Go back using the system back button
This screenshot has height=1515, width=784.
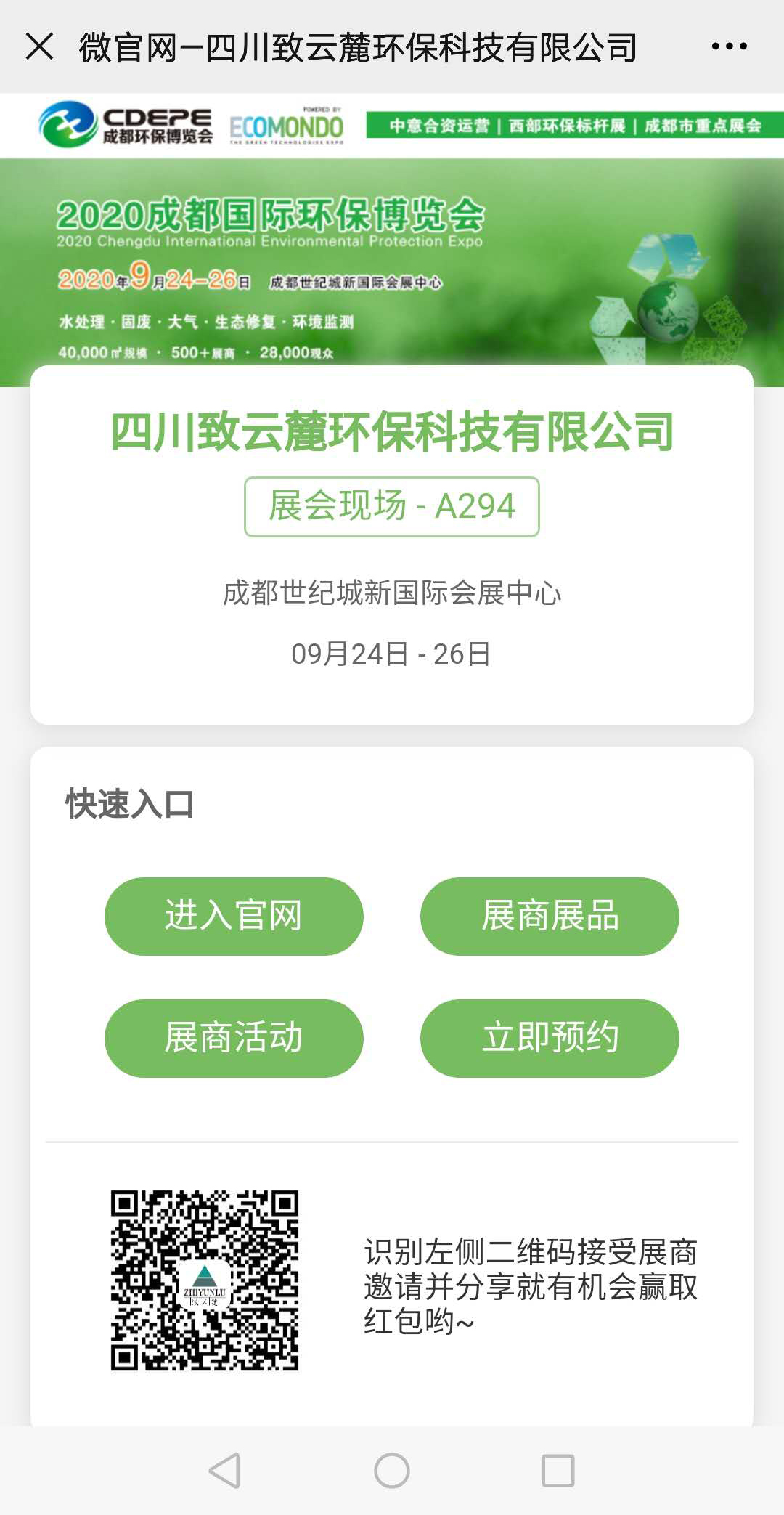224,1471
